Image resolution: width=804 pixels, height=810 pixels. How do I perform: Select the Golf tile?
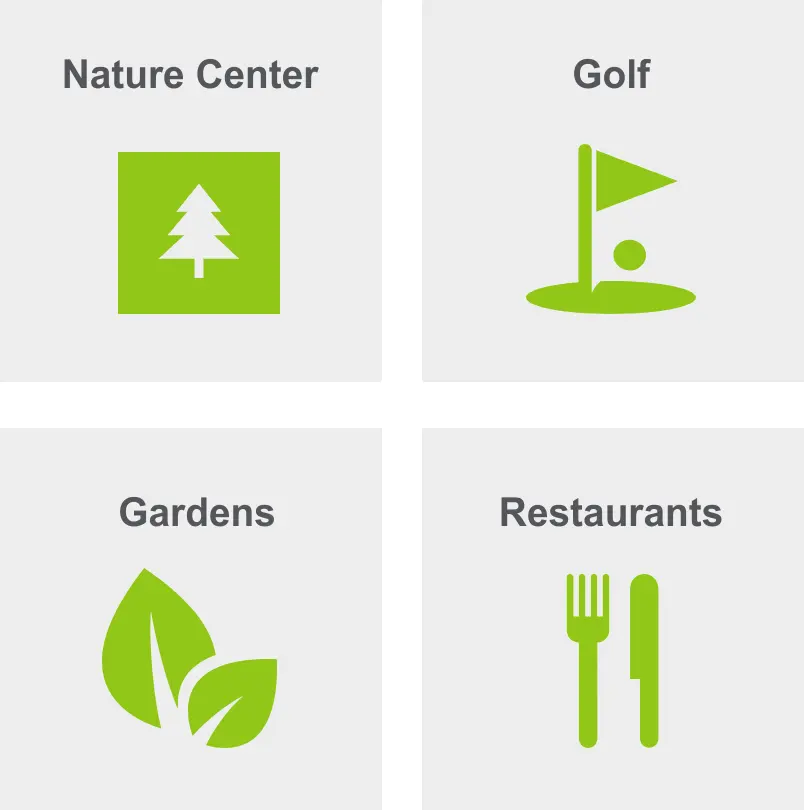point(611,190)
